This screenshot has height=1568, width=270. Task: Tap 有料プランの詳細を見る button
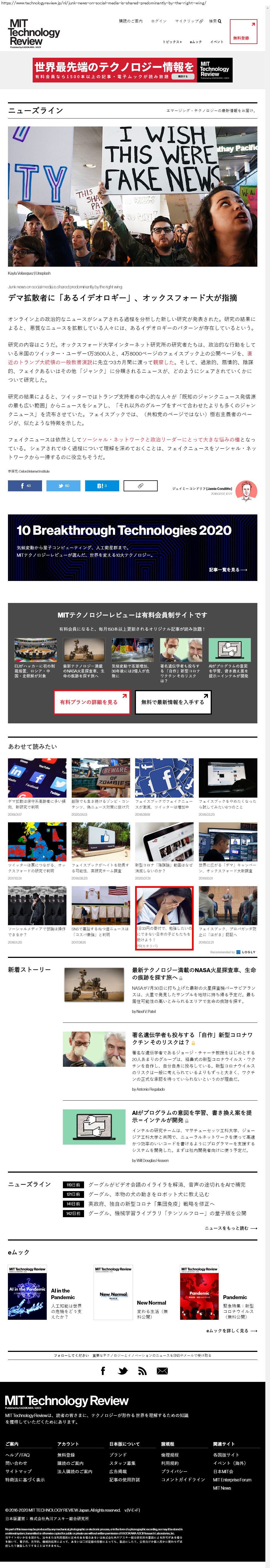coord(92,702)
